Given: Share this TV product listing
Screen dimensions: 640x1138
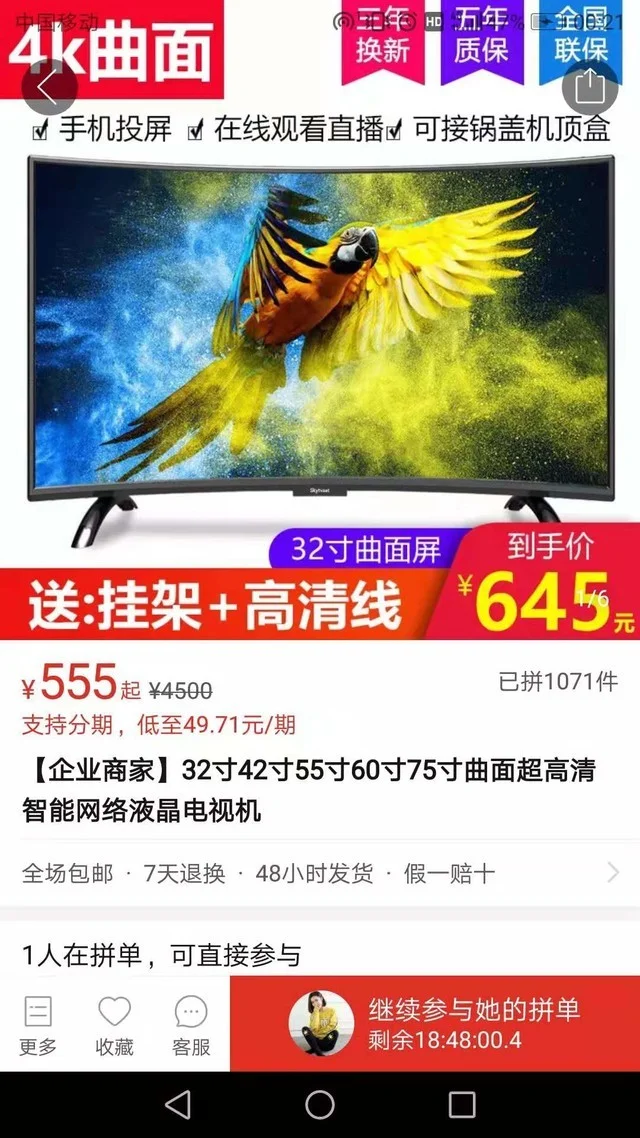Looking at the screenshot, I should pos(590,88).
